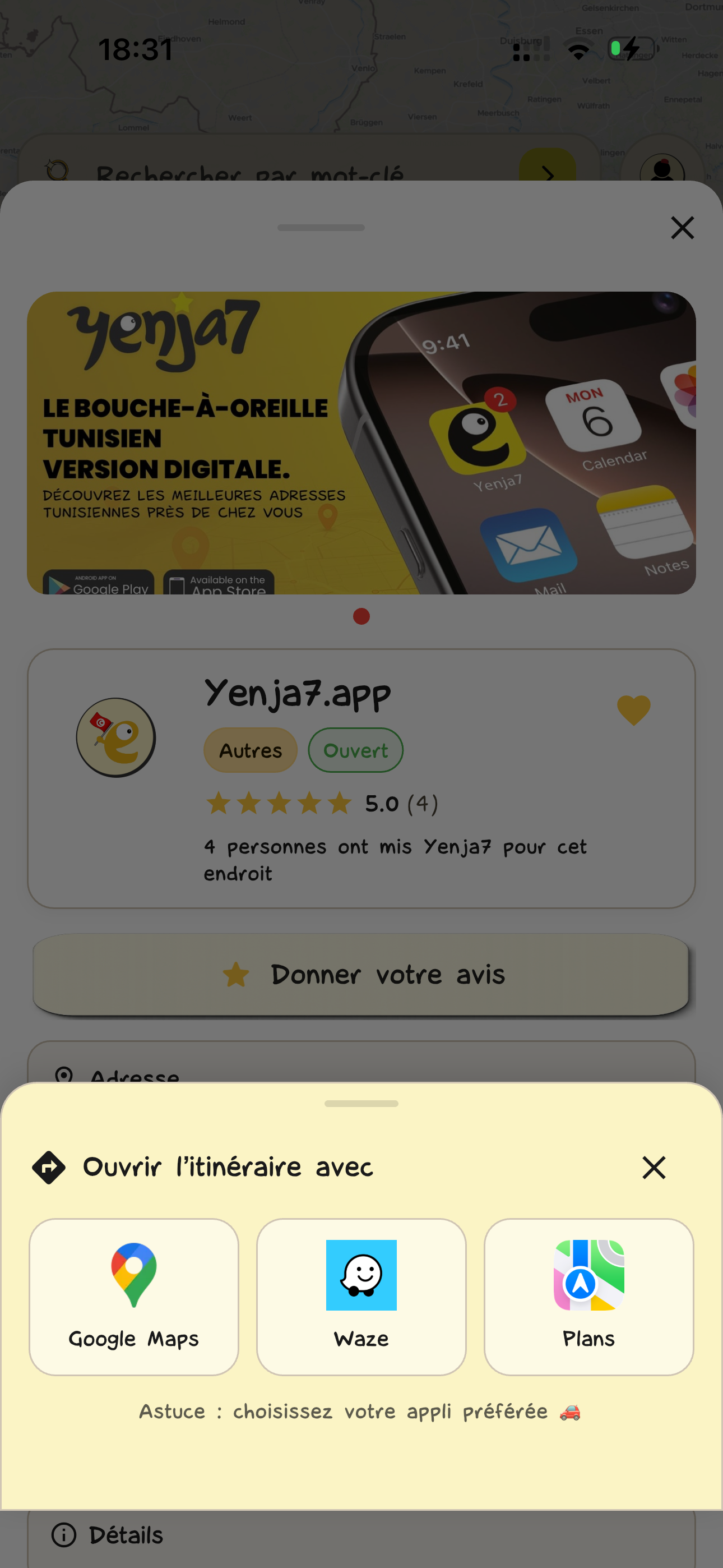Tap the info icon beside Détails
Image resolution: width=723 pixels, height=1568 pixels.
[64, 1534]
